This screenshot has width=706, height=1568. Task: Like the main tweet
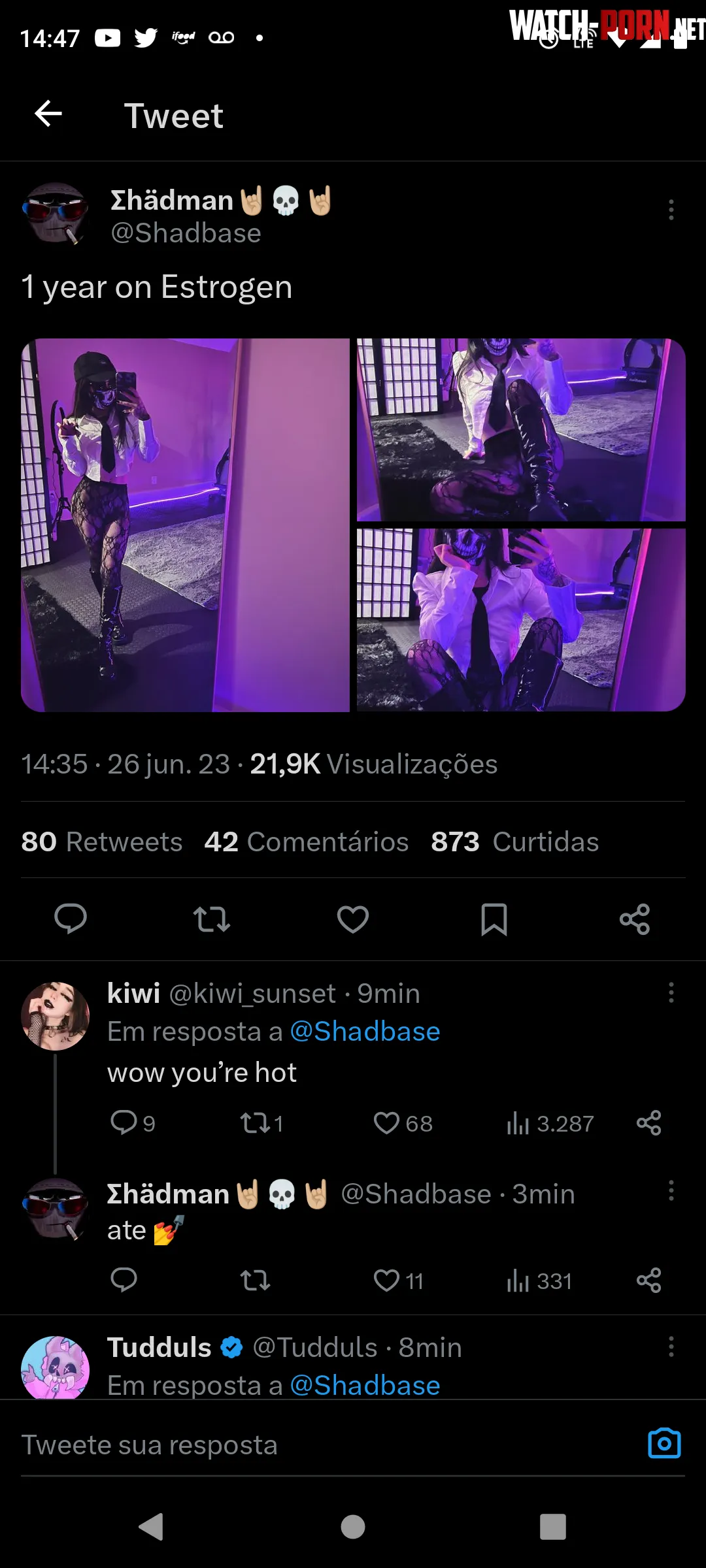click(x=353, y=919)
